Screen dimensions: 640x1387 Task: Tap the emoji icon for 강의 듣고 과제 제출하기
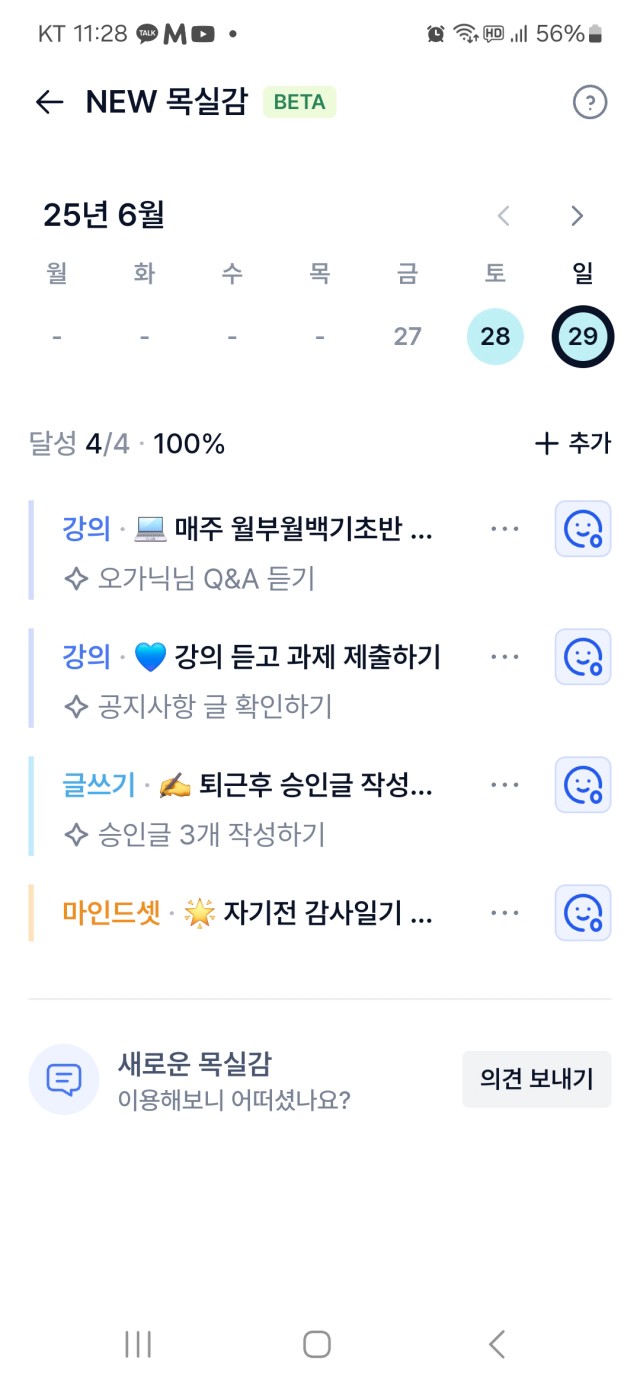[583, 657]
